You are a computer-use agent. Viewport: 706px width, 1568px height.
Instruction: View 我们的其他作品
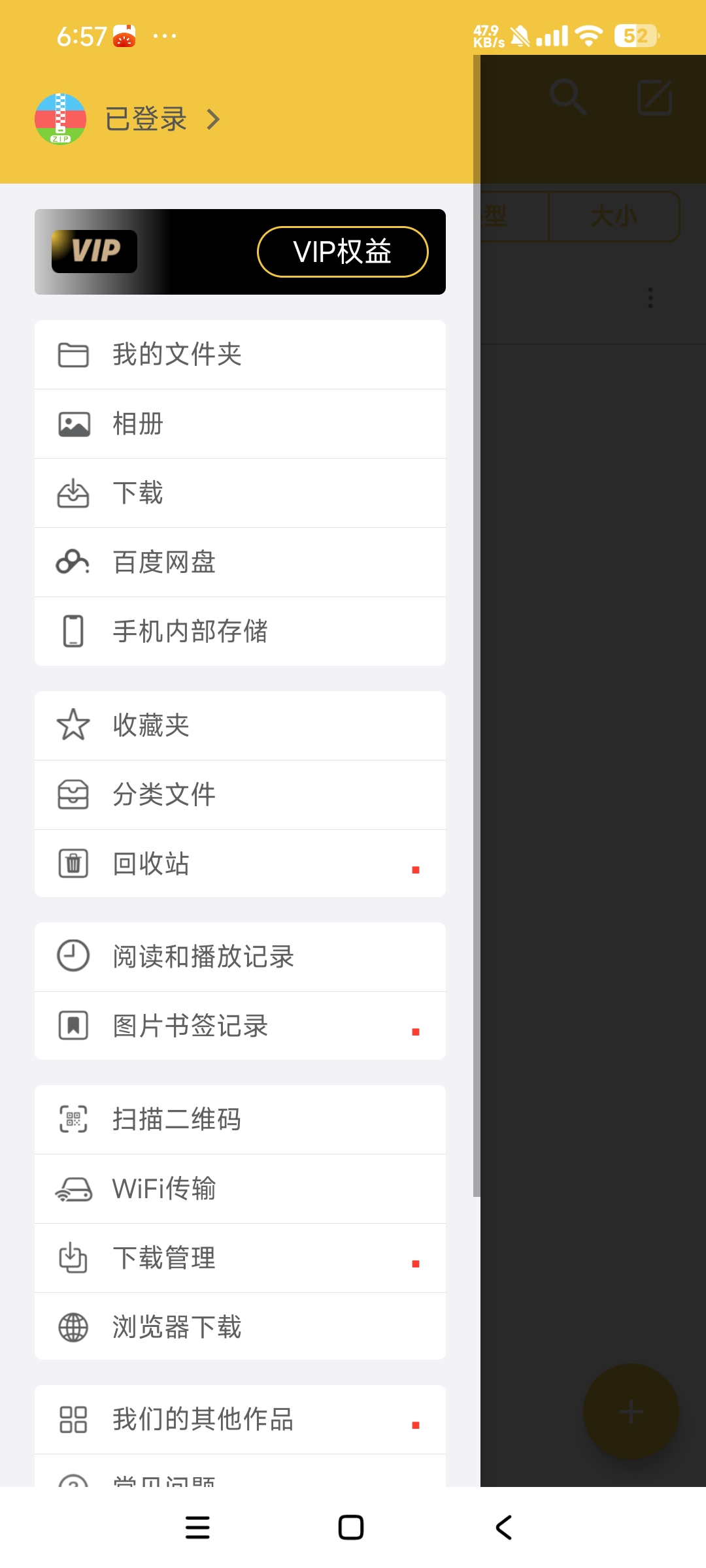(x=240, y=1420)
